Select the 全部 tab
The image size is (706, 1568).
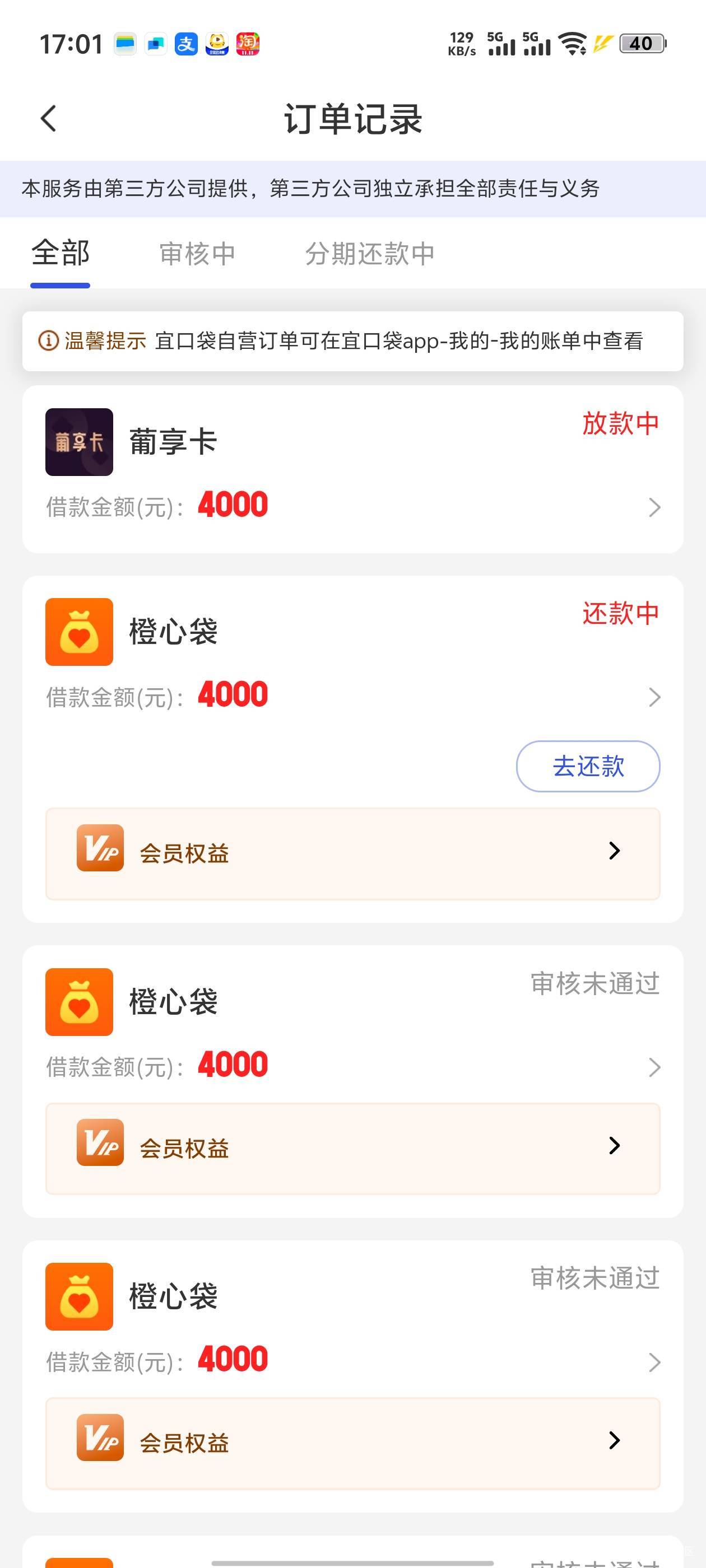coord(61,253)
